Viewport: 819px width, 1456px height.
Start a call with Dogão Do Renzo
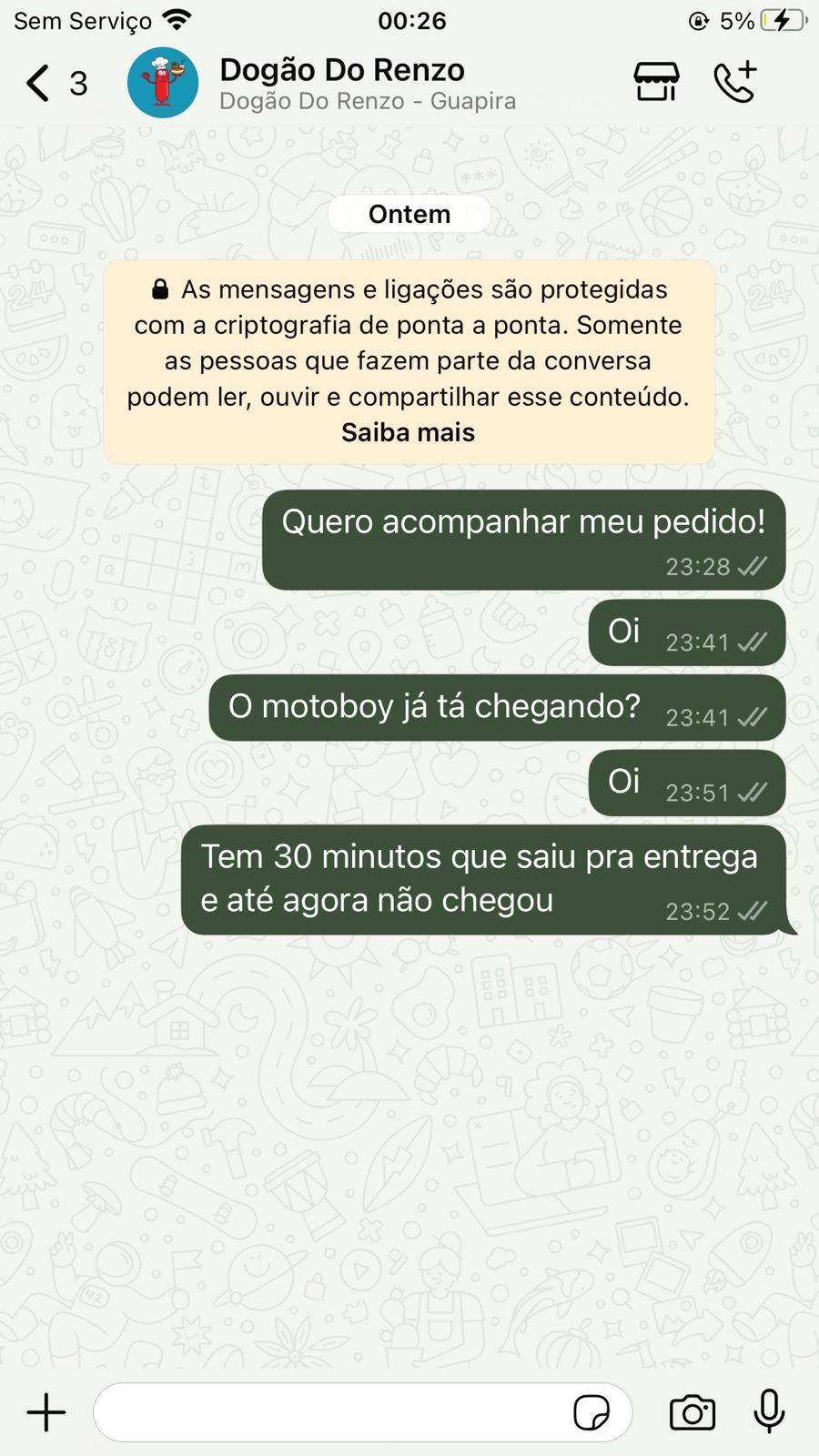click(735, 82)
